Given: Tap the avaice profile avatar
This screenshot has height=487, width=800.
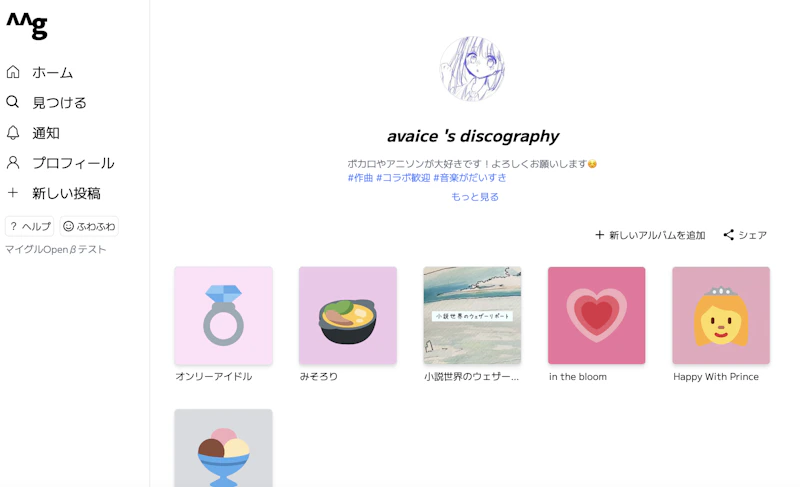Looking at the screenshot, I should pyautogui.click(x=472, y=68).
